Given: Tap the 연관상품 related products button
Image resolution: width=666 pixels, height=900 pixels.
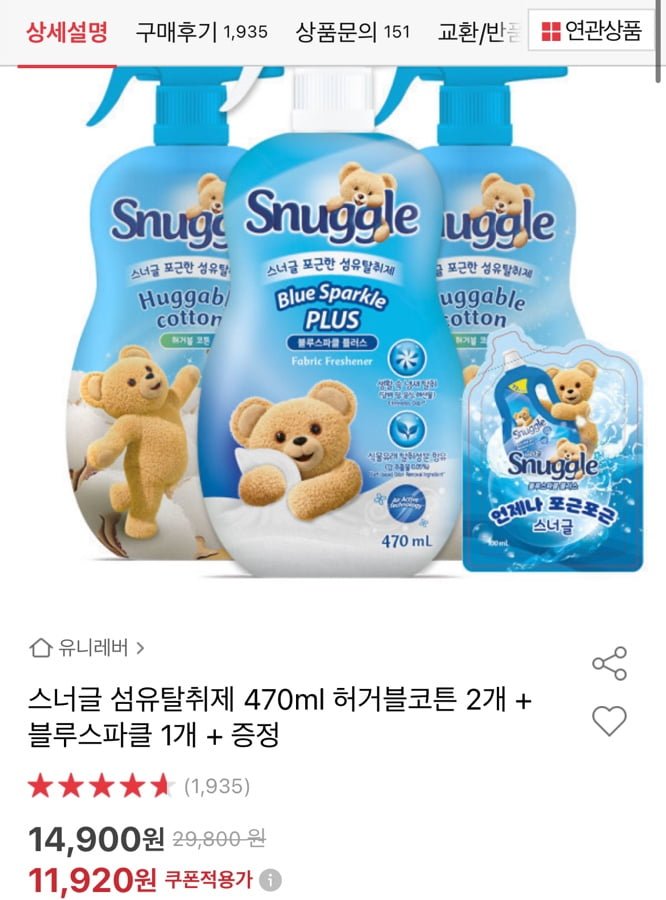Looking at the screenshot, I should pyautogui.click(x=591, y=31).
